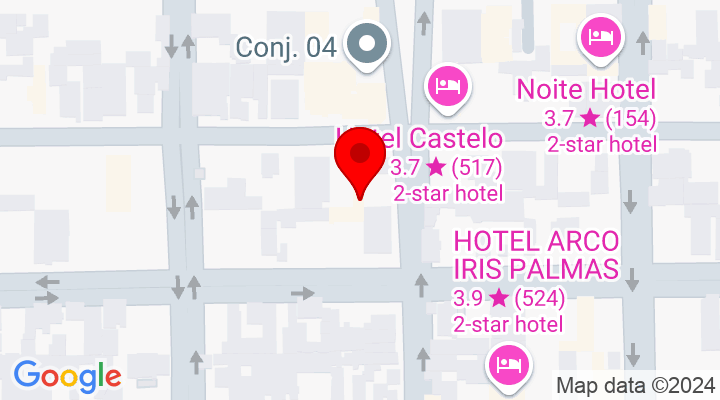Screen dimensions: 720x400
Task: Select the hotel pin below Arco Iris
Action: [508, 362]
